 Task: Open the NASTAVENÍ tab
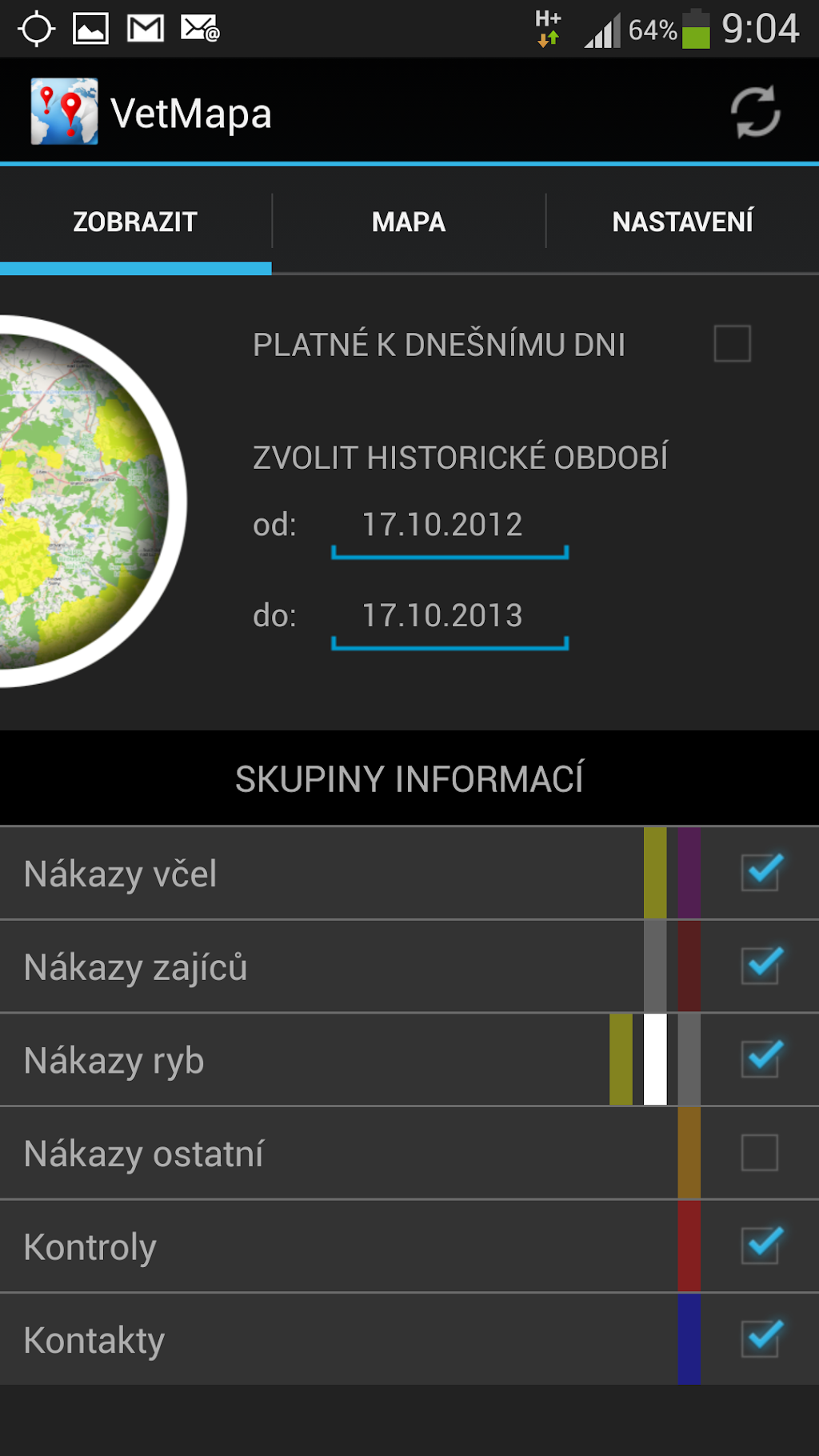pyautogui.click(x=682, y=222)
